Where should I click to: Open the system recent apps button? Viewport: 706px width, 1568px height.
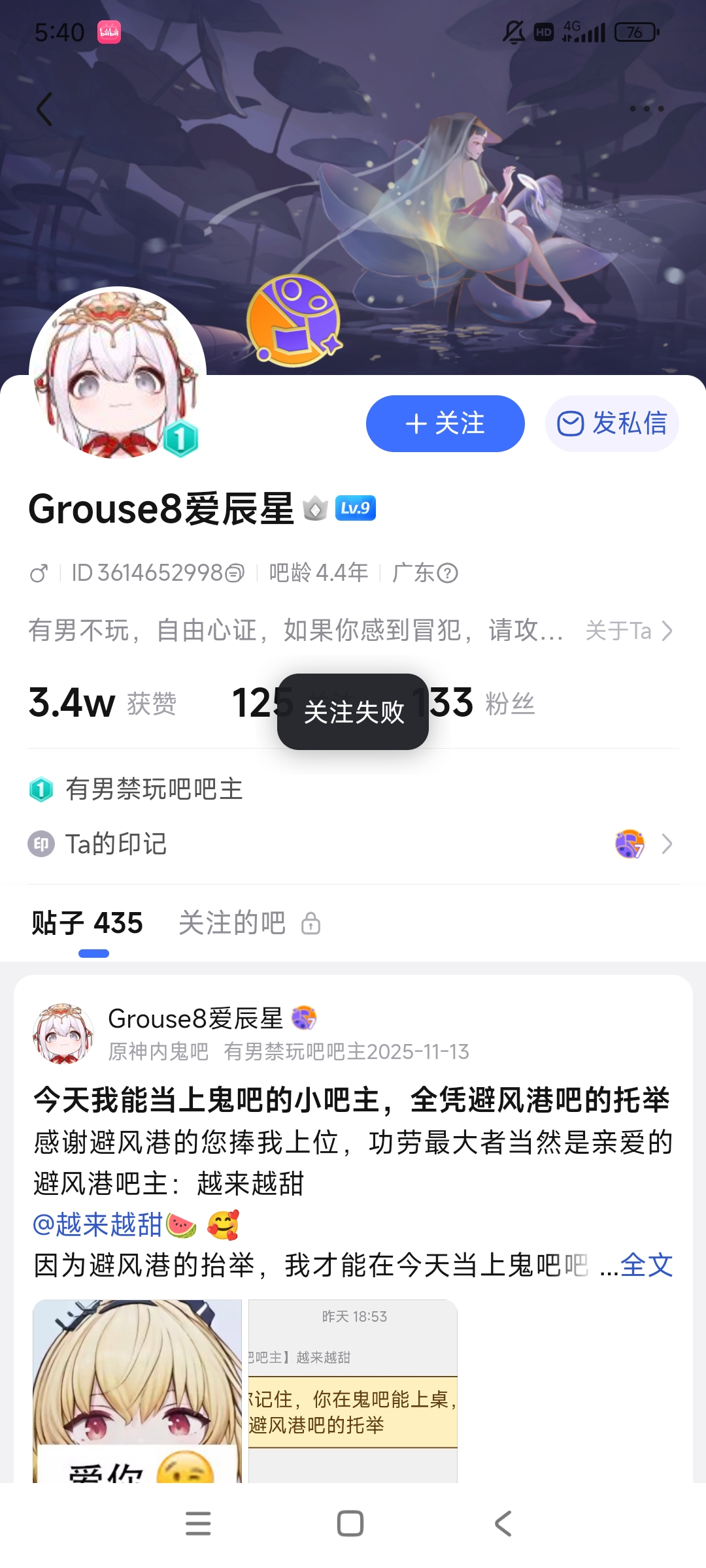(198, 1524)
